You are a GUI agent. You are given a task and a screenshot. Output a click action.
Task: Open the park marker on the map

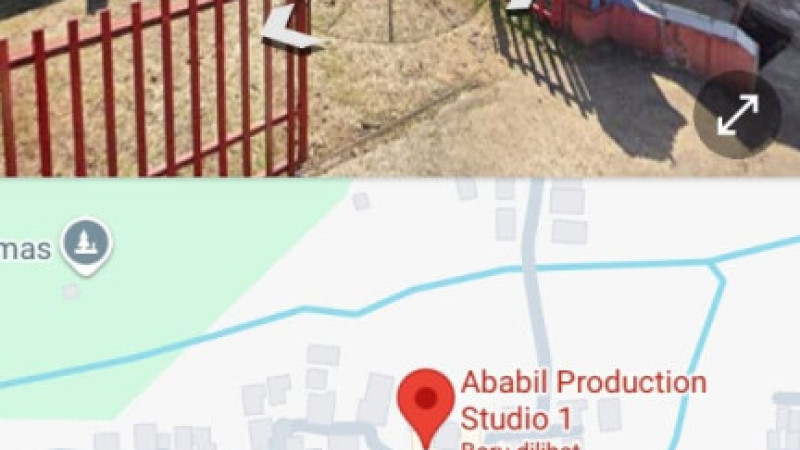pos(87,243)
